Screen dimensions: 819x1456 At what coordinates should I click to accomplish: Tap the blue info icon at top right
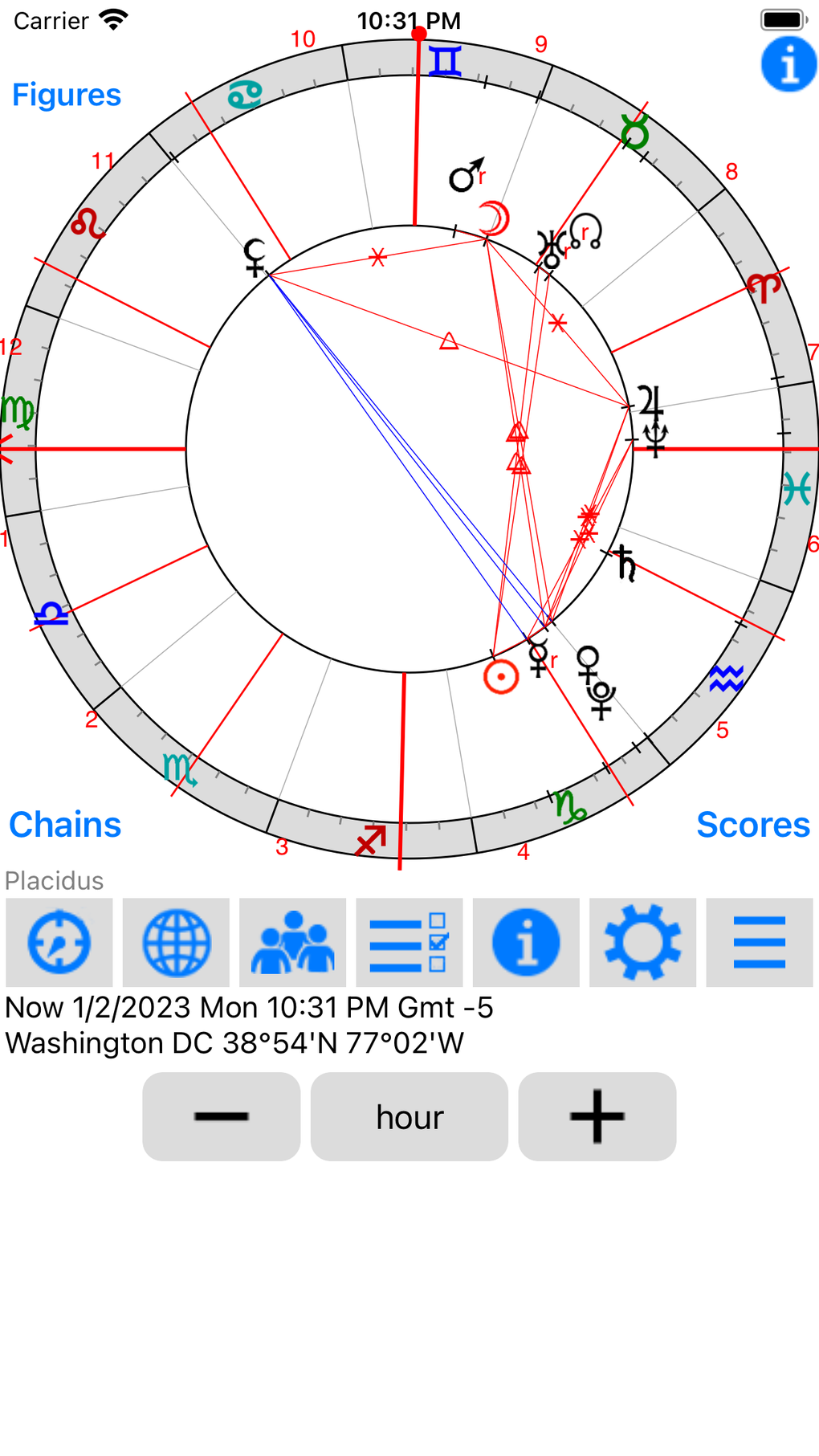(788, 64)
